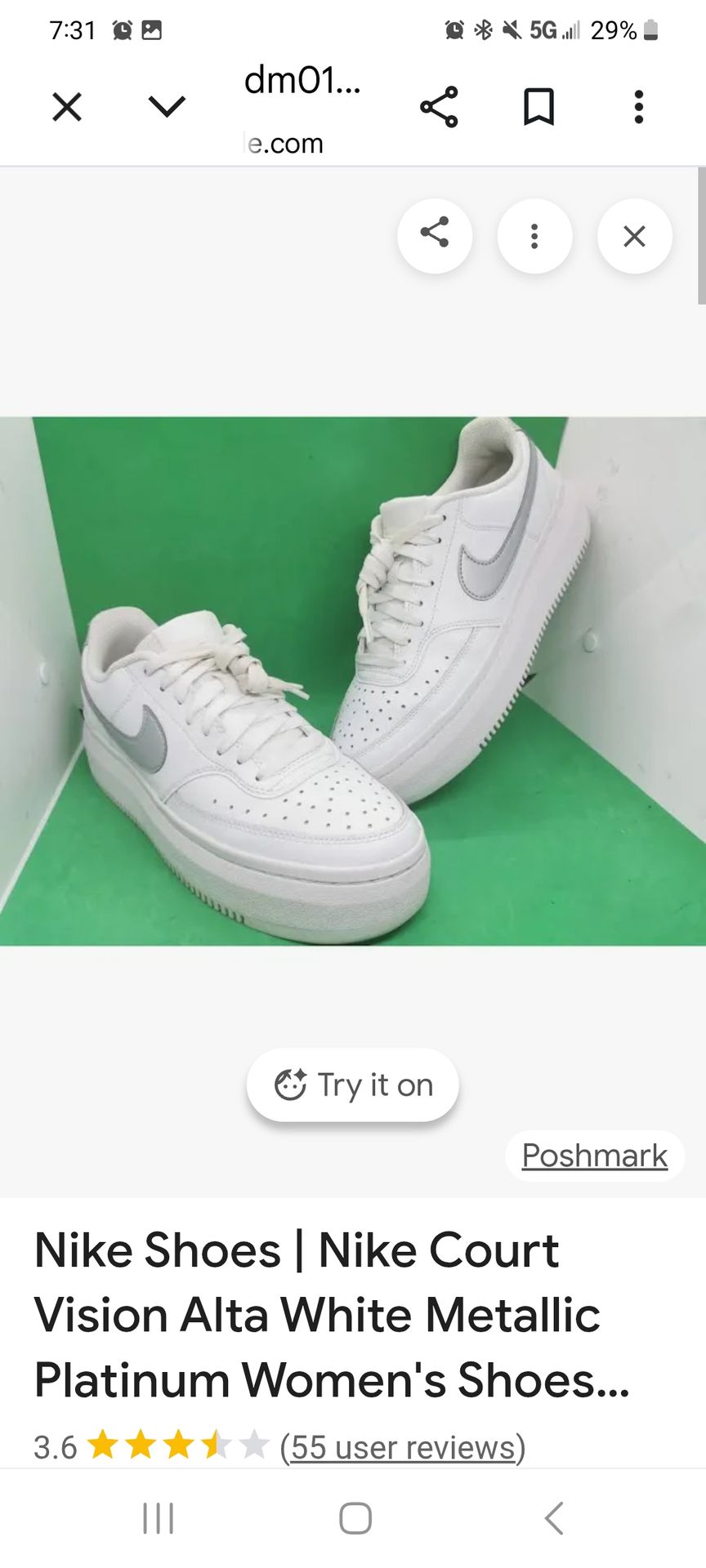
Task: Read the 55 user reviews
Action: click(x=402, y=1447)
